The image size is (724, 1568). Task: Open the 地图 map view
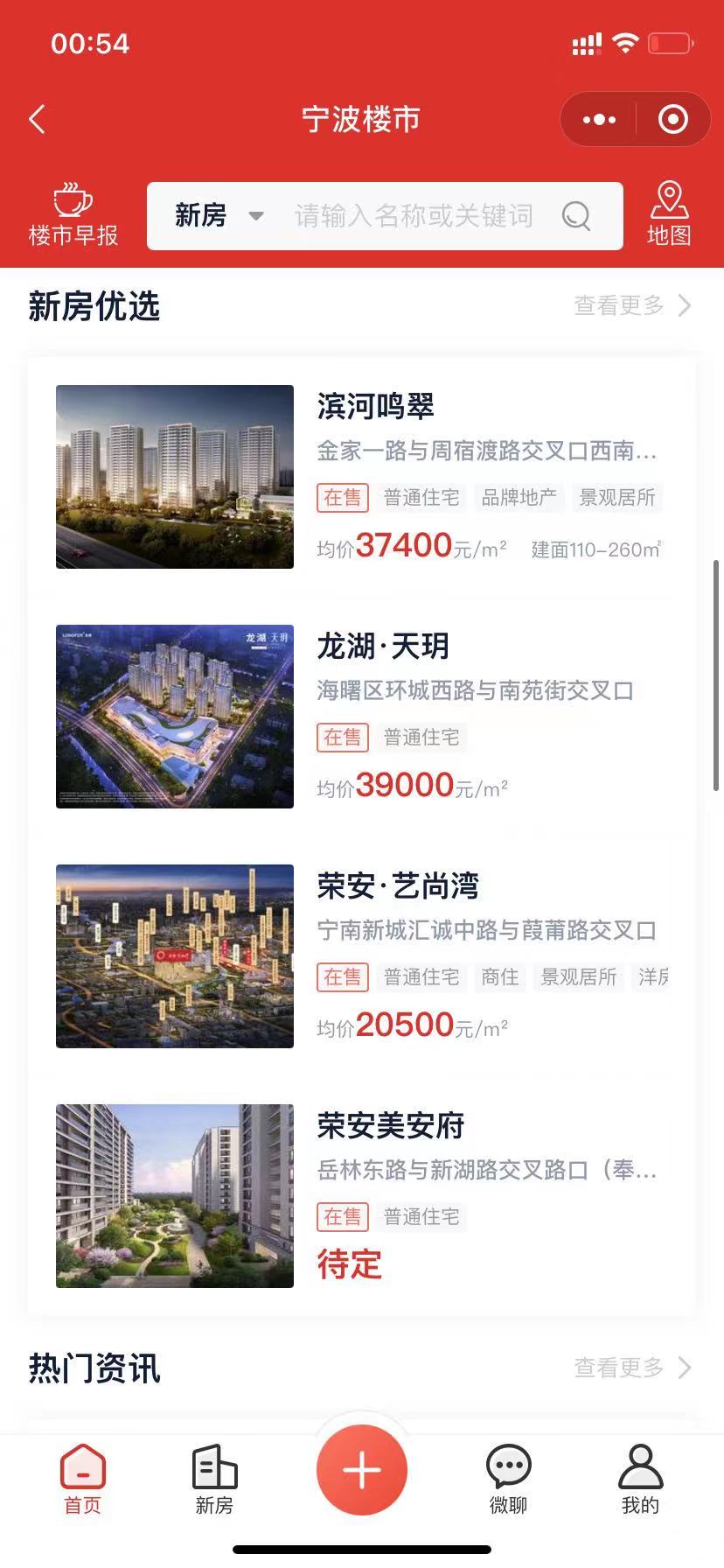pyautogui.click(x=669, y=214)
